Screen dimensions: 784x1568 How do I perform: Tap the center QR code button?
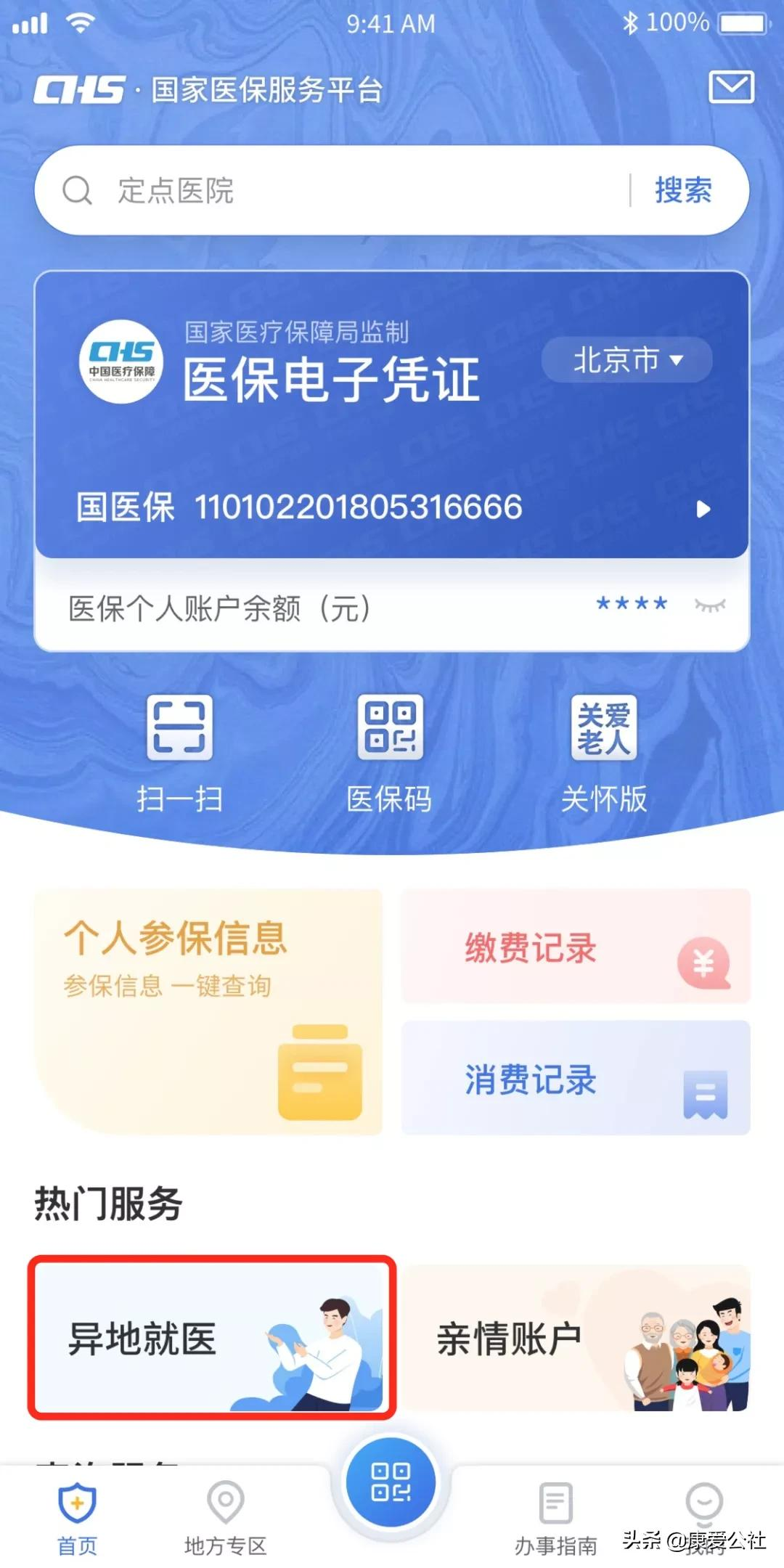tap(391, 1482)
